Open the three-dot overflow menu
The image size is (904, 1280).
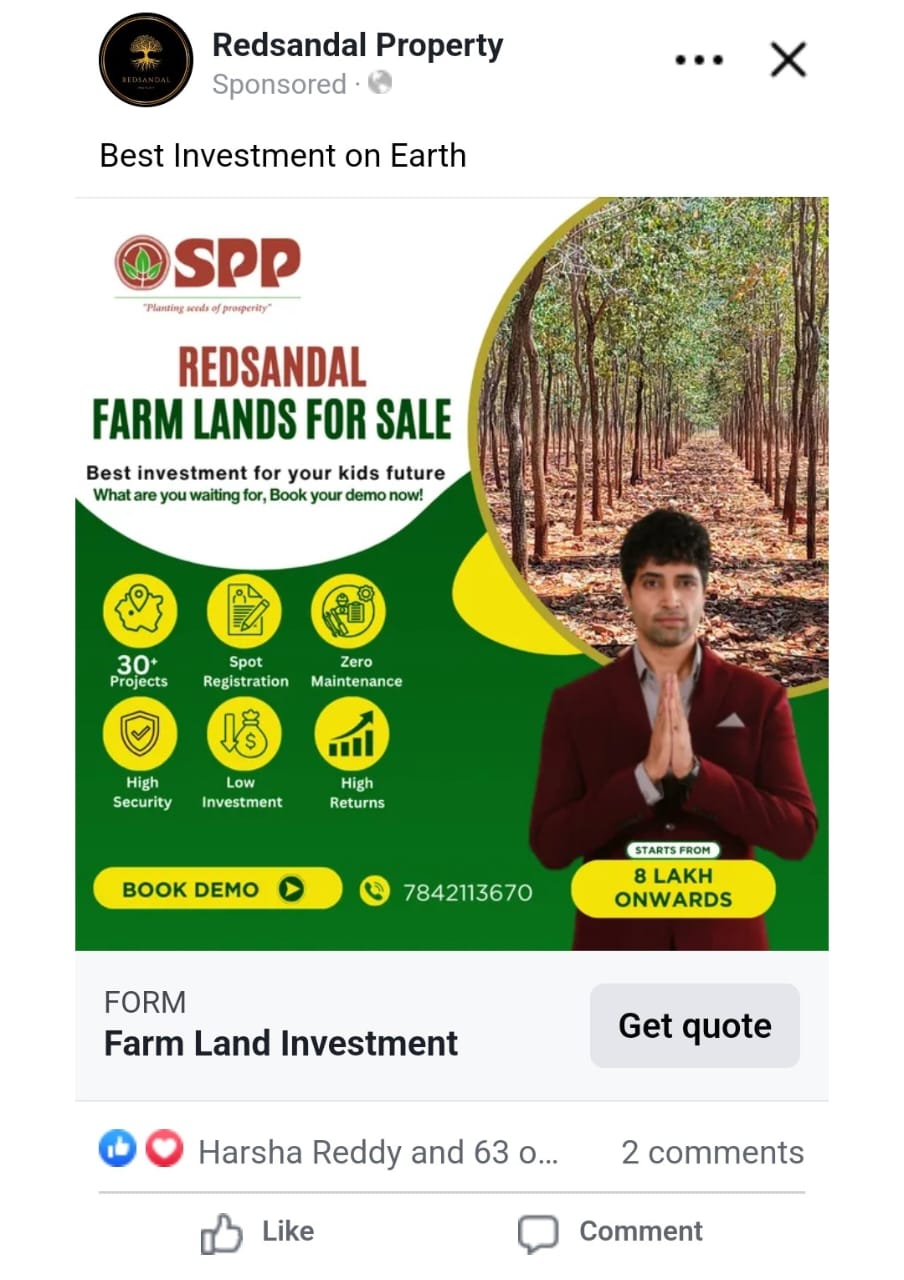point(699,61)
